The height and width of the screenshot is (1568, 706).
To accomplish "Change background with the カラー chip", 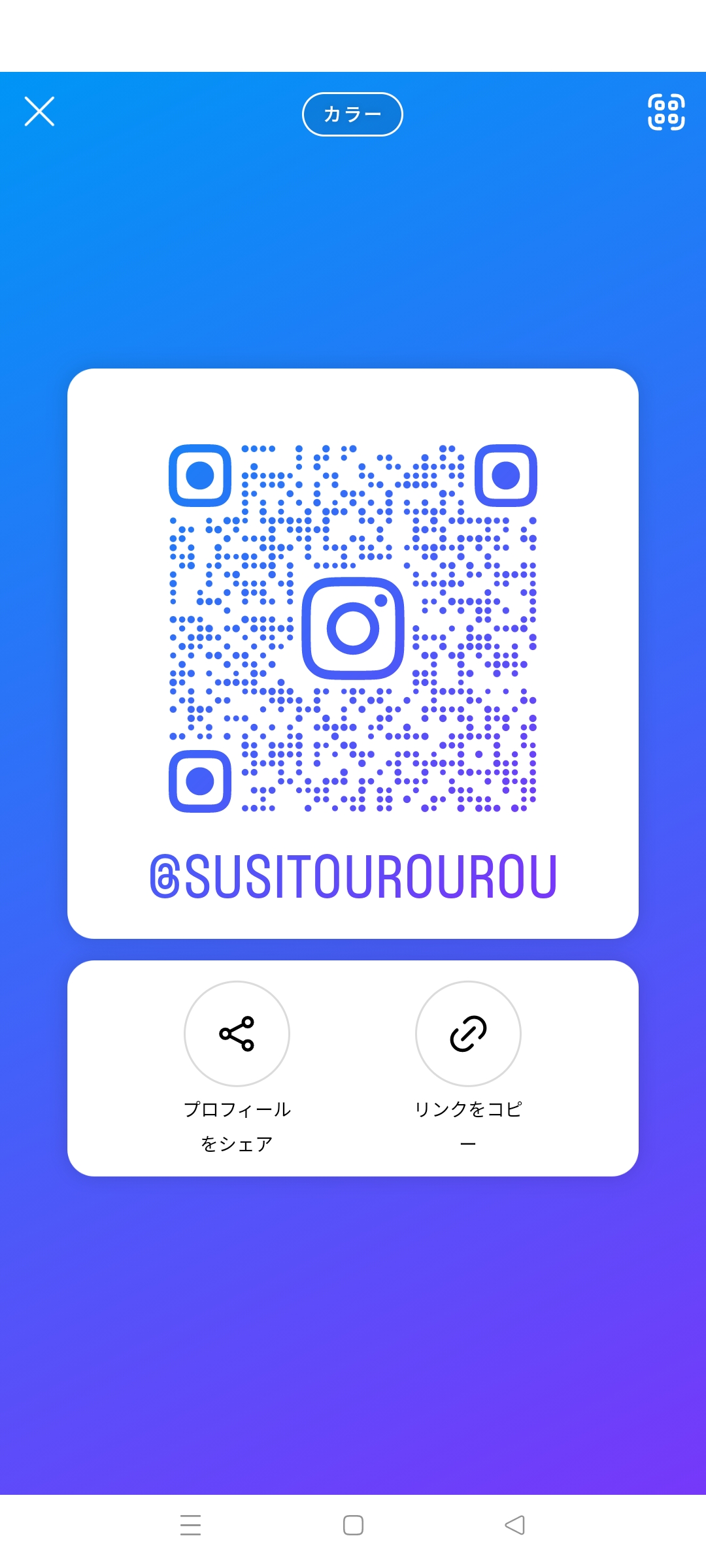I will (352, 114).
